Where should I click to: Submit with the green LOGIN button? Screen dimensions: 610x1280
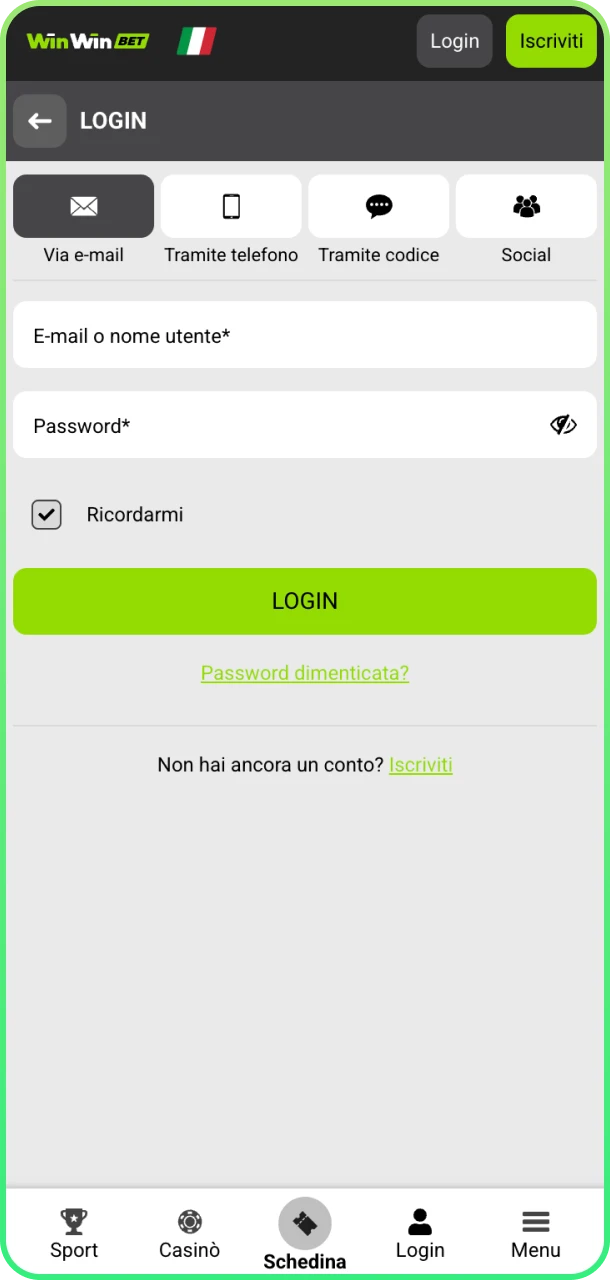click(304, 601)
